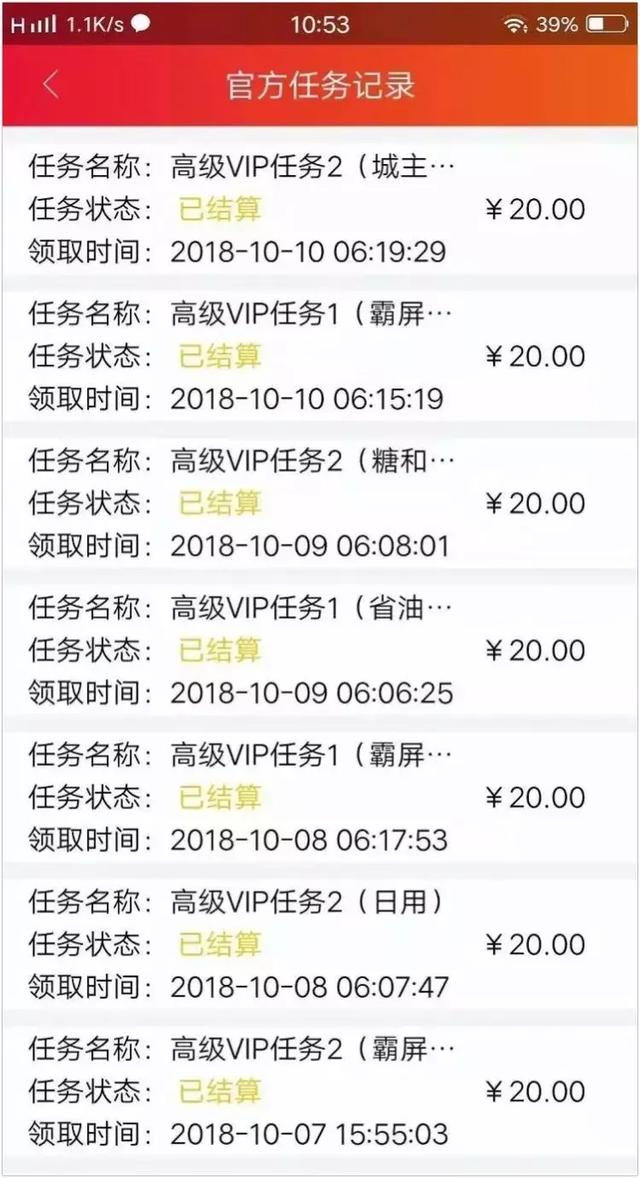Viewport: 640px width, 1178px height.
Task: Open the record claimed 2018-10-10 06:19:29
Action: point(320,209)
